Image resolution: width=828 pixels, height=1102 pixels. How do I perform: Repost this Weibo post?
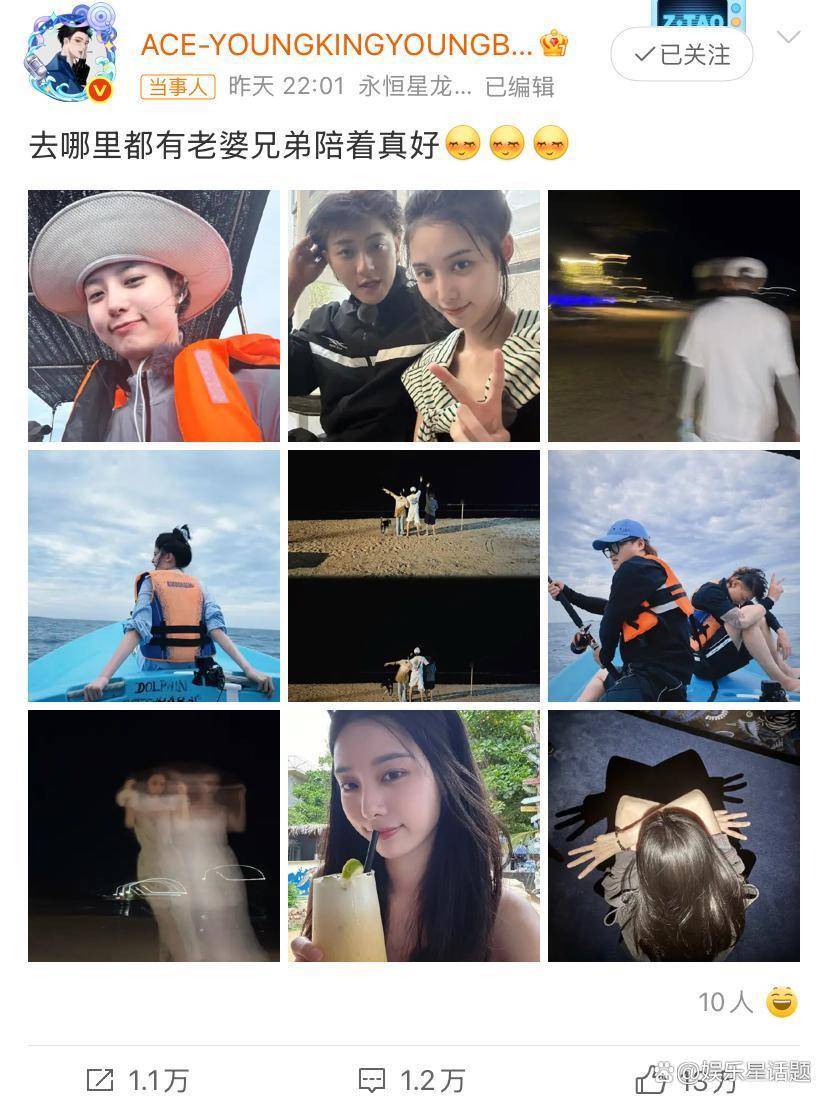[138, 1080]
